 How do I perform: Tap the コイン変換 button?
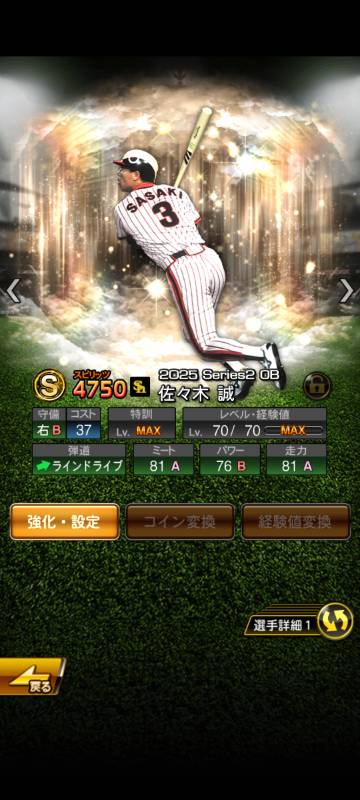point(180,521)
